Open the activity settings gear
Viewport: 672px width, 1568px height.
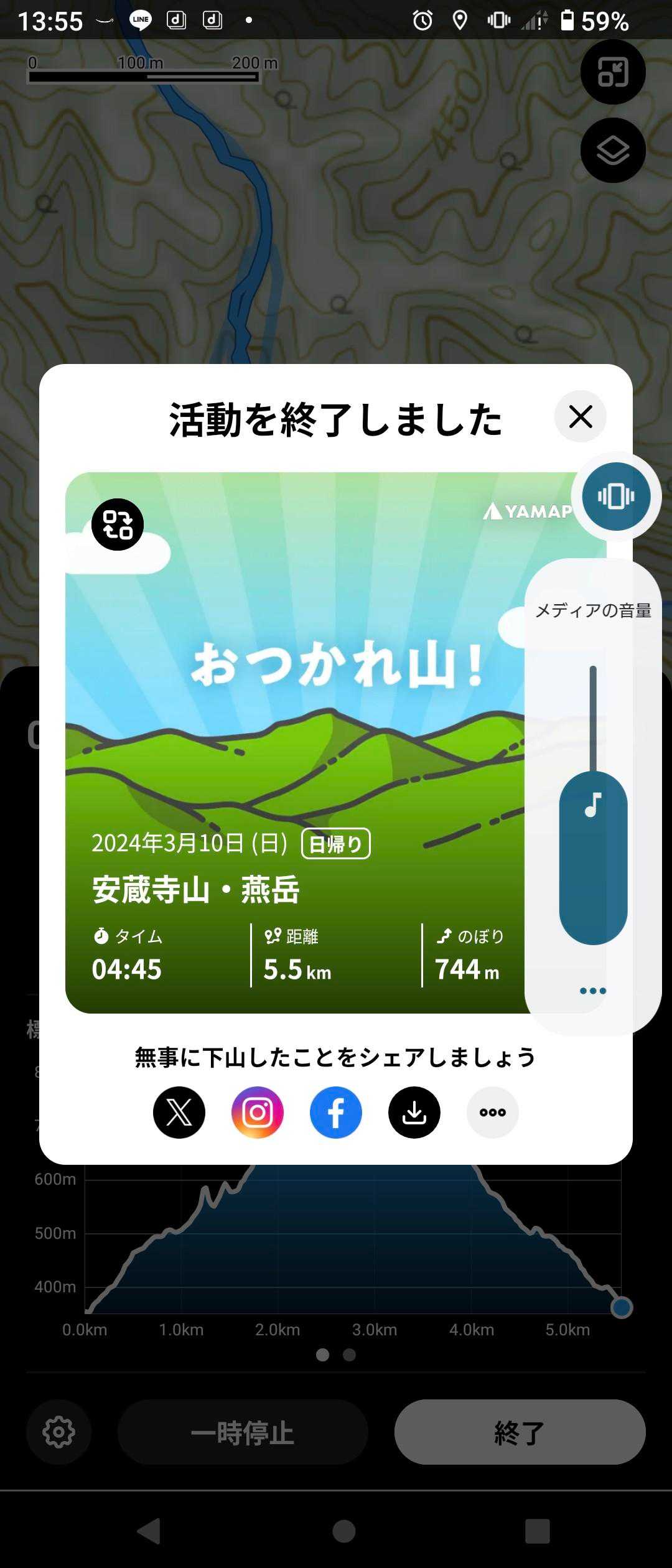[x=59, y=1432]
